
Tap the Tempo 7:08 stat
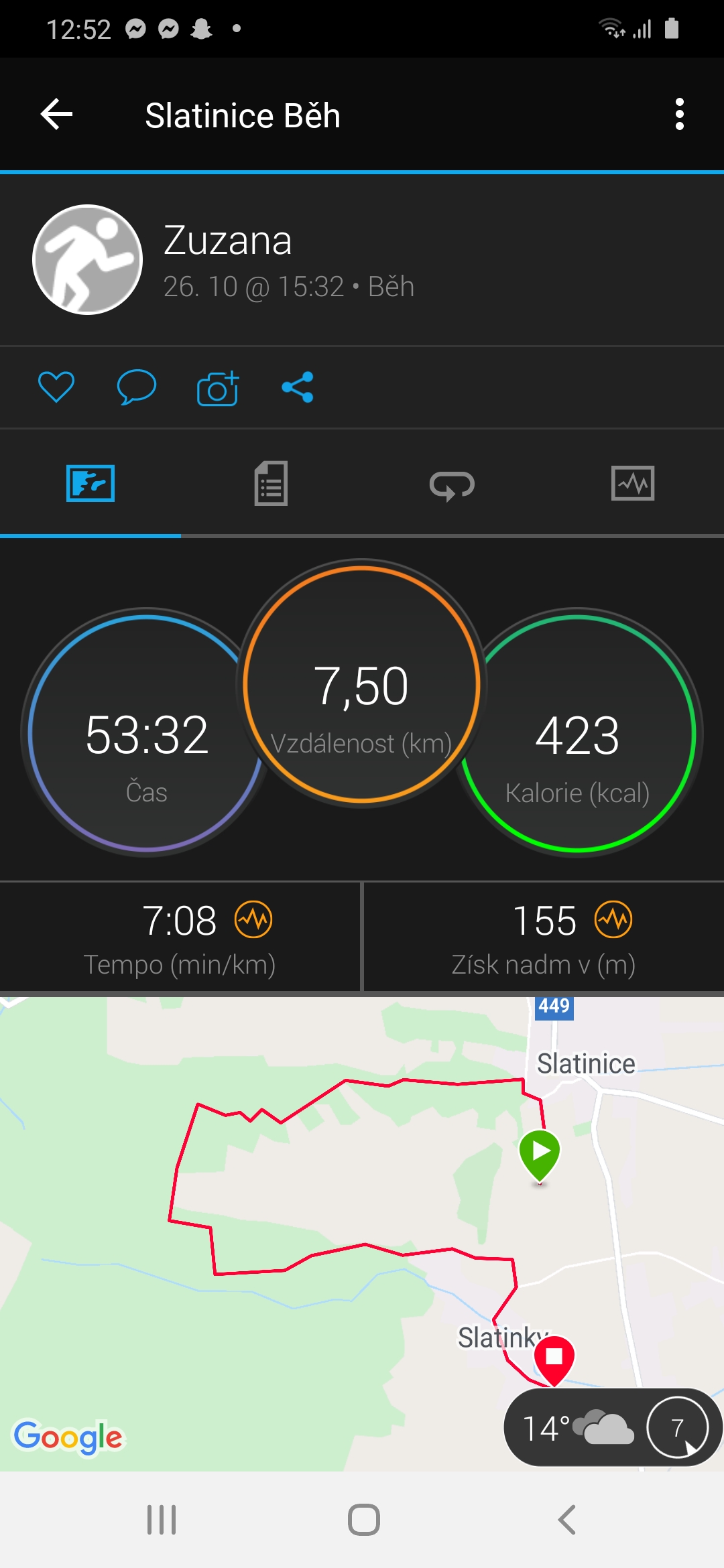click(x=180, y=937)
